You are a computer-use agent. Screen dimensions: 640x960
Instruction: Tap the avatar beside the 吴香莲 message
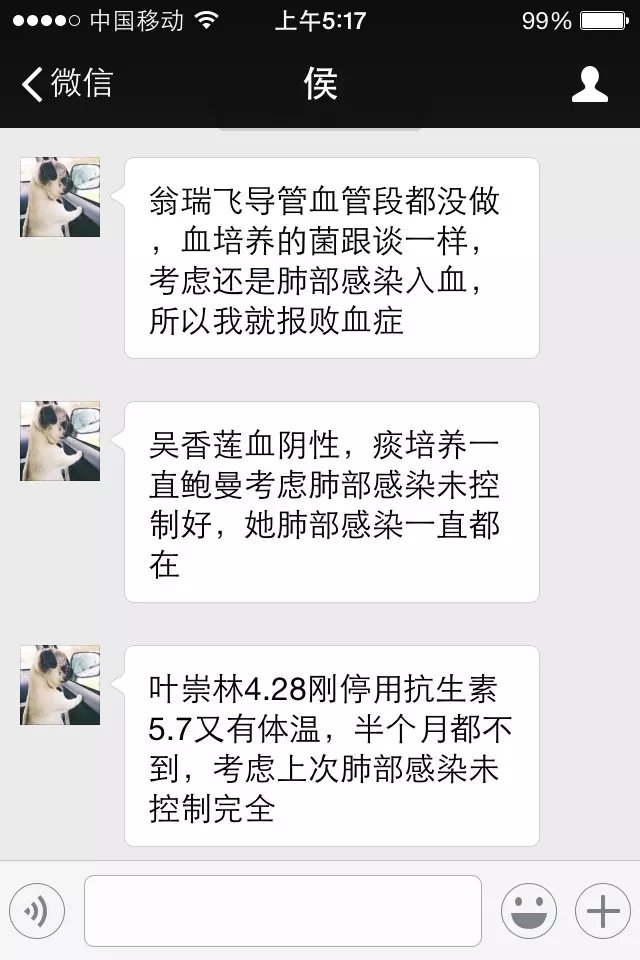pyautogui.click(x=60, y=441)
